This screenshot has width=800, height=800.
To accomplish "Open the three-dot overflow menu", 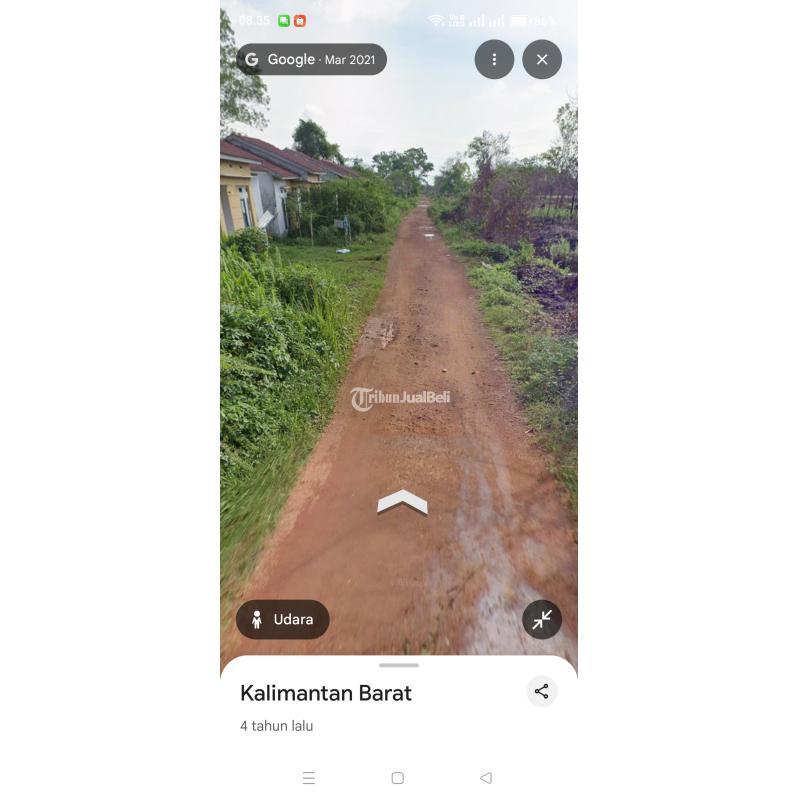I will [494, 59].
